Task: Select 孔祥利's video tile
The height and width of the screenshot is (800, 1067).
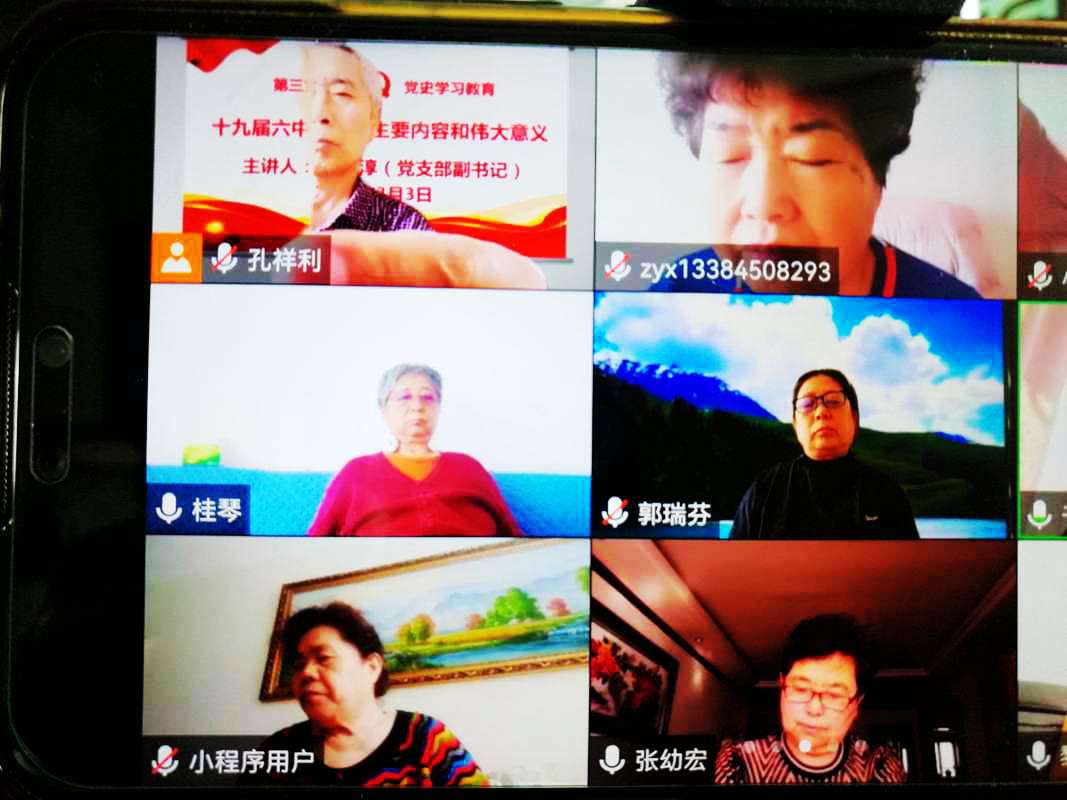Action: (372, 160)
